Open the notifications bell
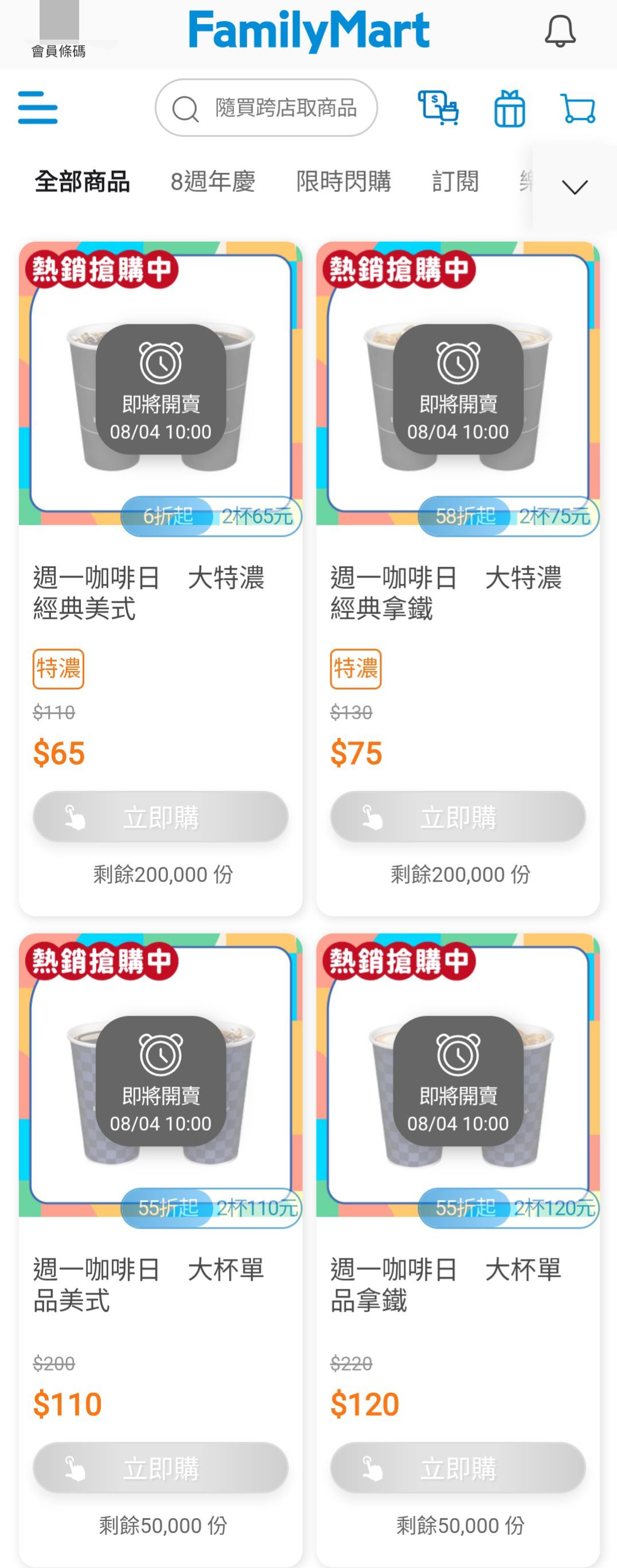The height and width of the screenshot is (1568, 617). click(559, 32)
